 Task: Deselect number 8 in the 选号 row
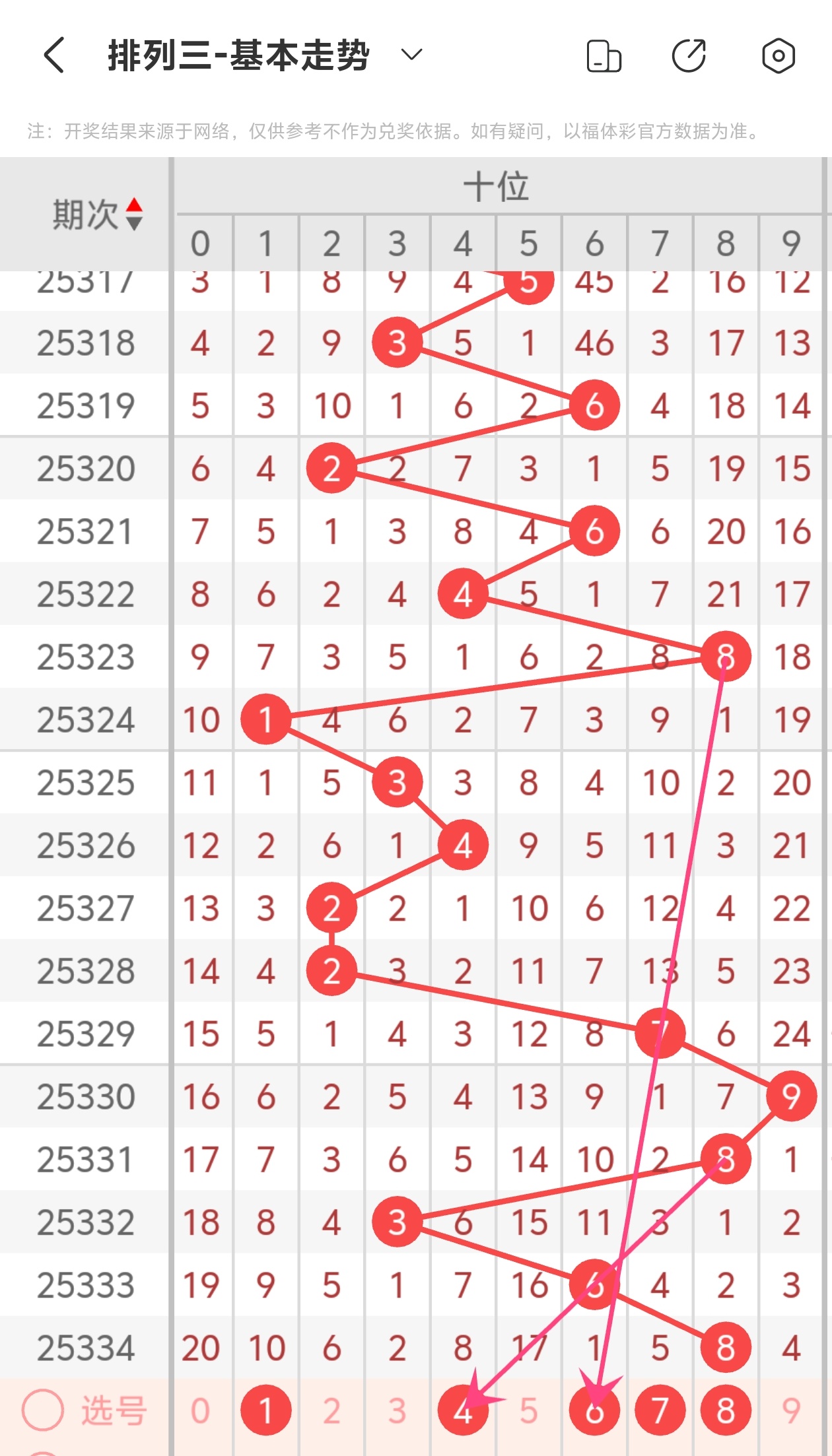(x=726, y=1411)
